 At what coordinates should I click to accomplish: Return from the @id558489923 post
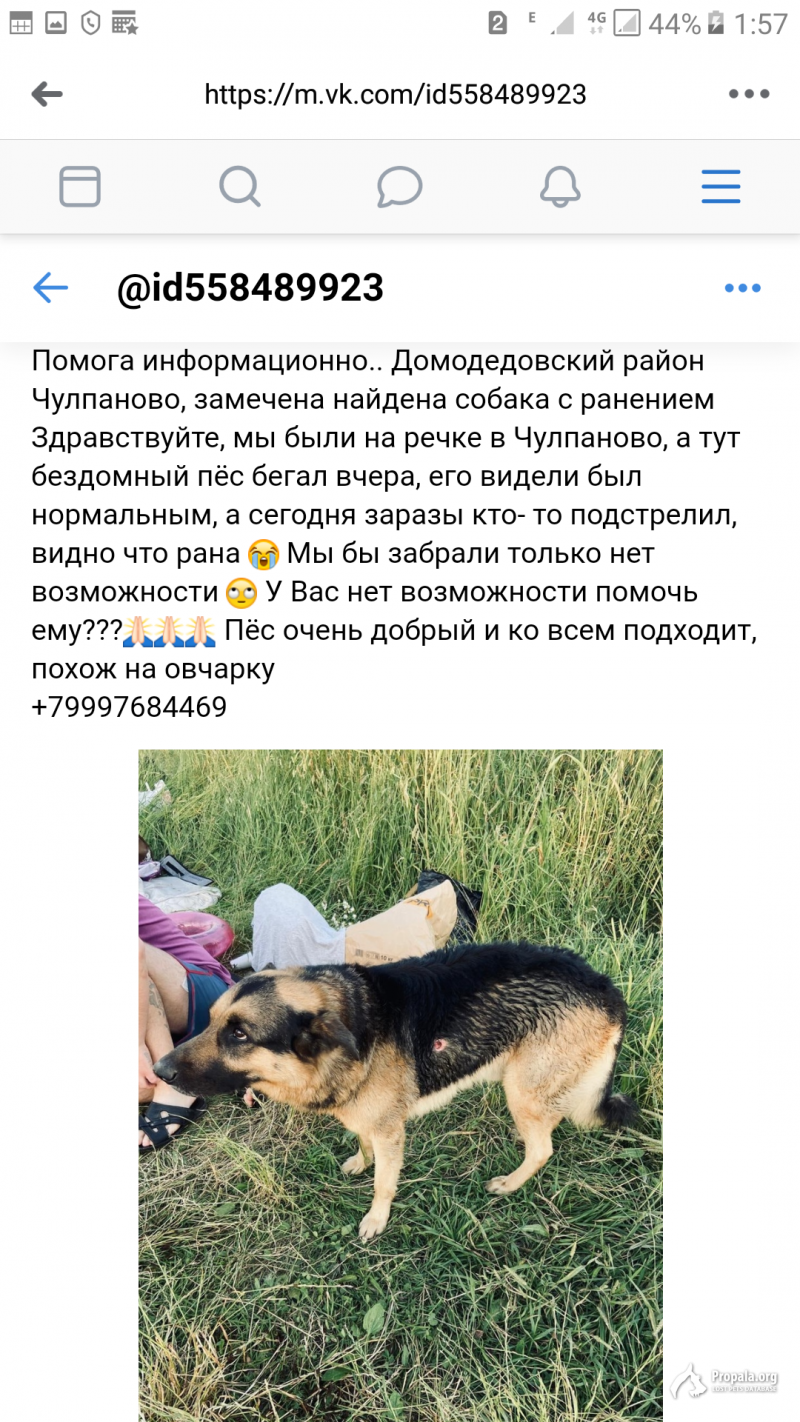pos(50,288)
